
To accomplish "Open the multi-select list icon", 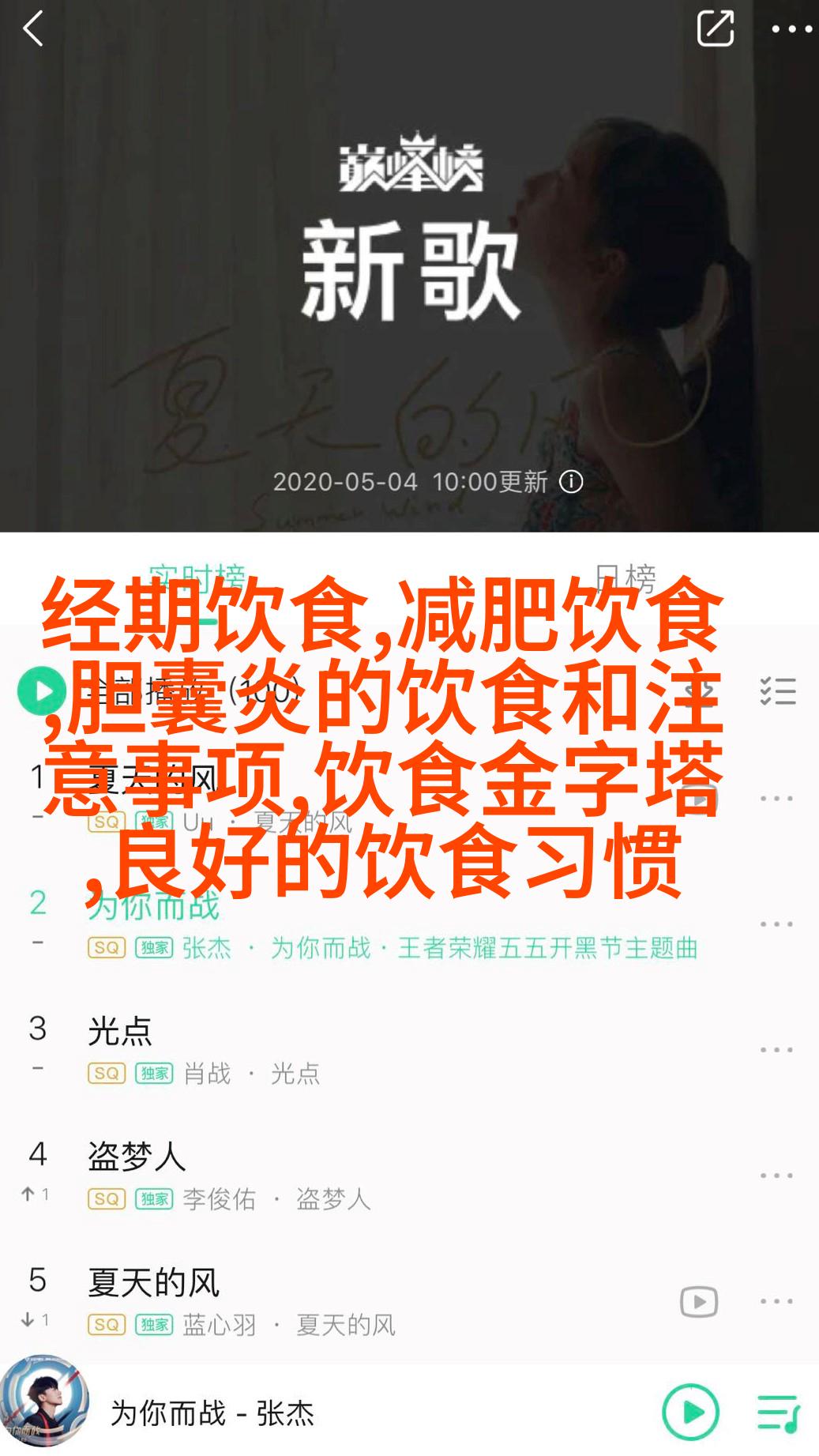I will [x=777, y=691].
